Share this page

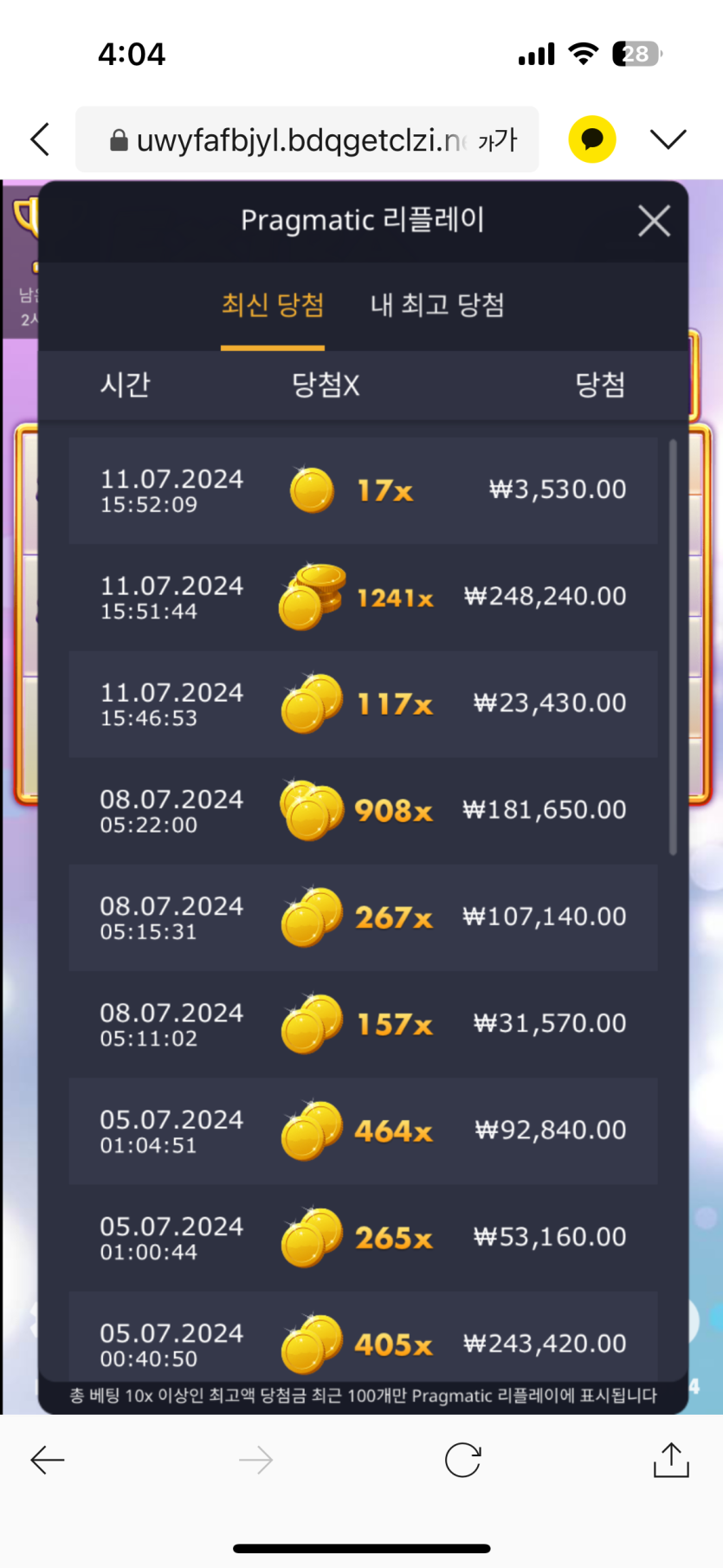(671, 1460)
